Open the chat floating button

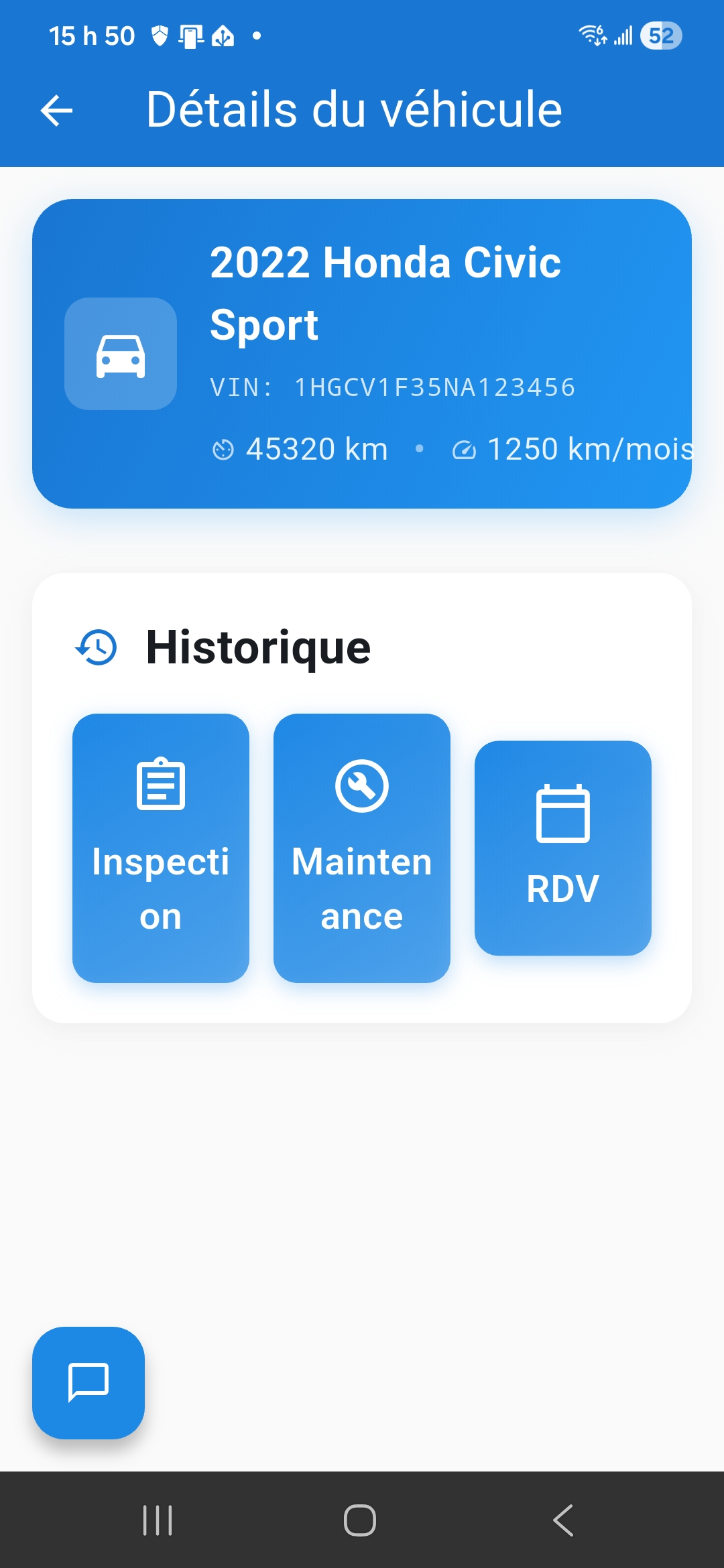pyautogui.click(x=88, y=1382)
